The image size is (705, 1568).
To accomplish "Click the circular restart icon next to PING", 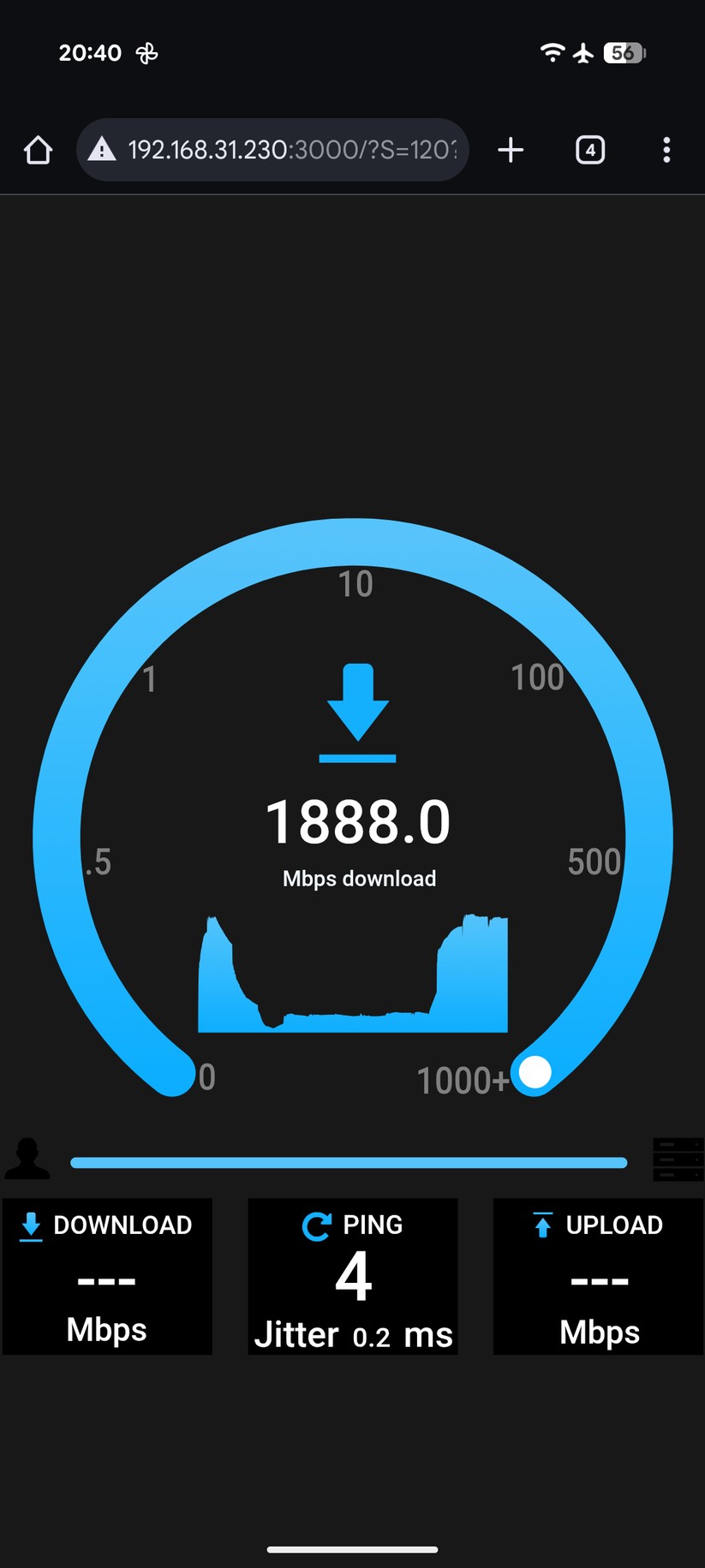I will 315,1226.
